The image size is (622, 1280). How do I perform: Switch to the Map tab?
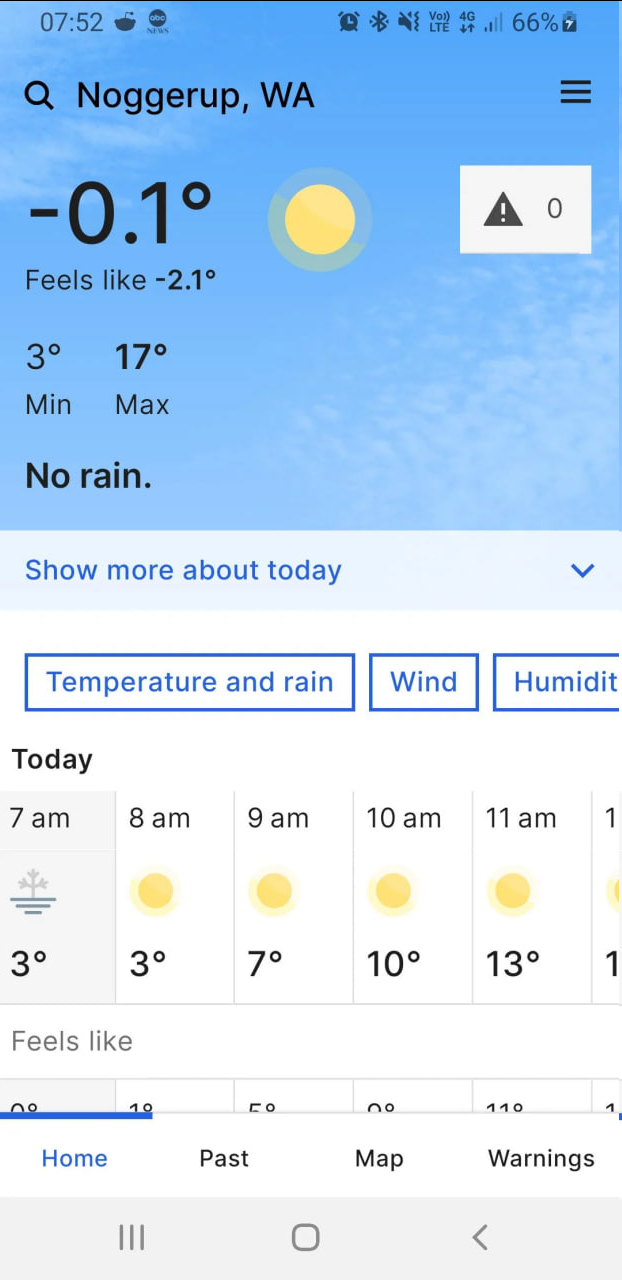(x=379, y=1158)
